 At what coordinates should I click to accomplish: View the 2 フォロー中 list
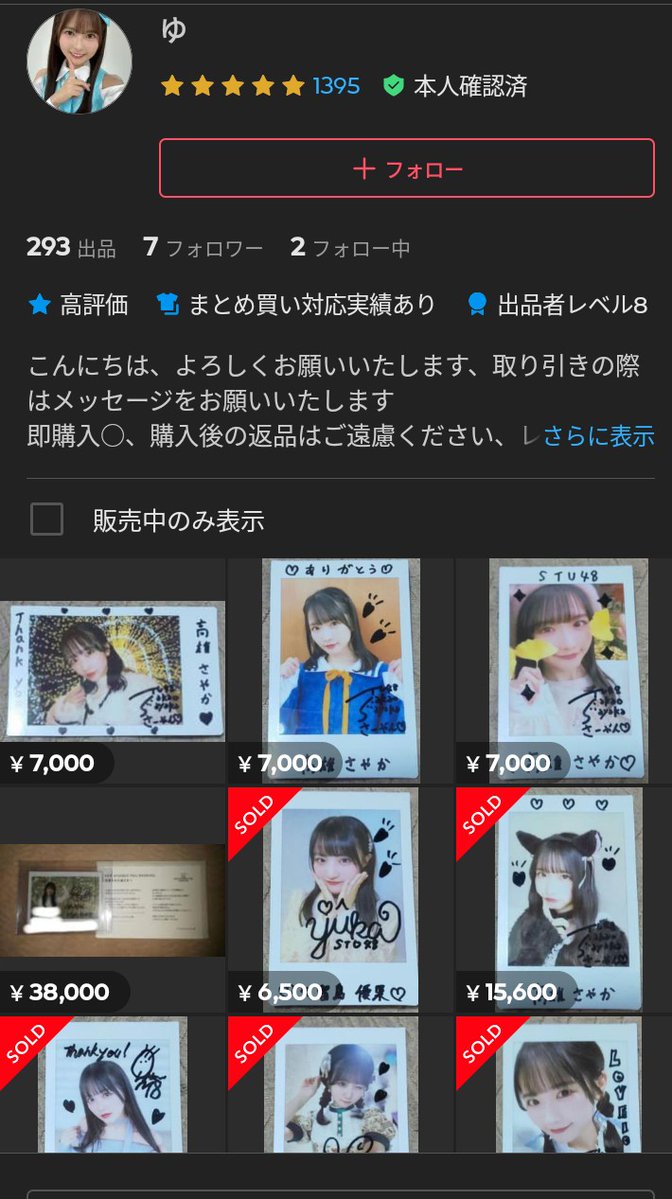(x=350, y=248)
